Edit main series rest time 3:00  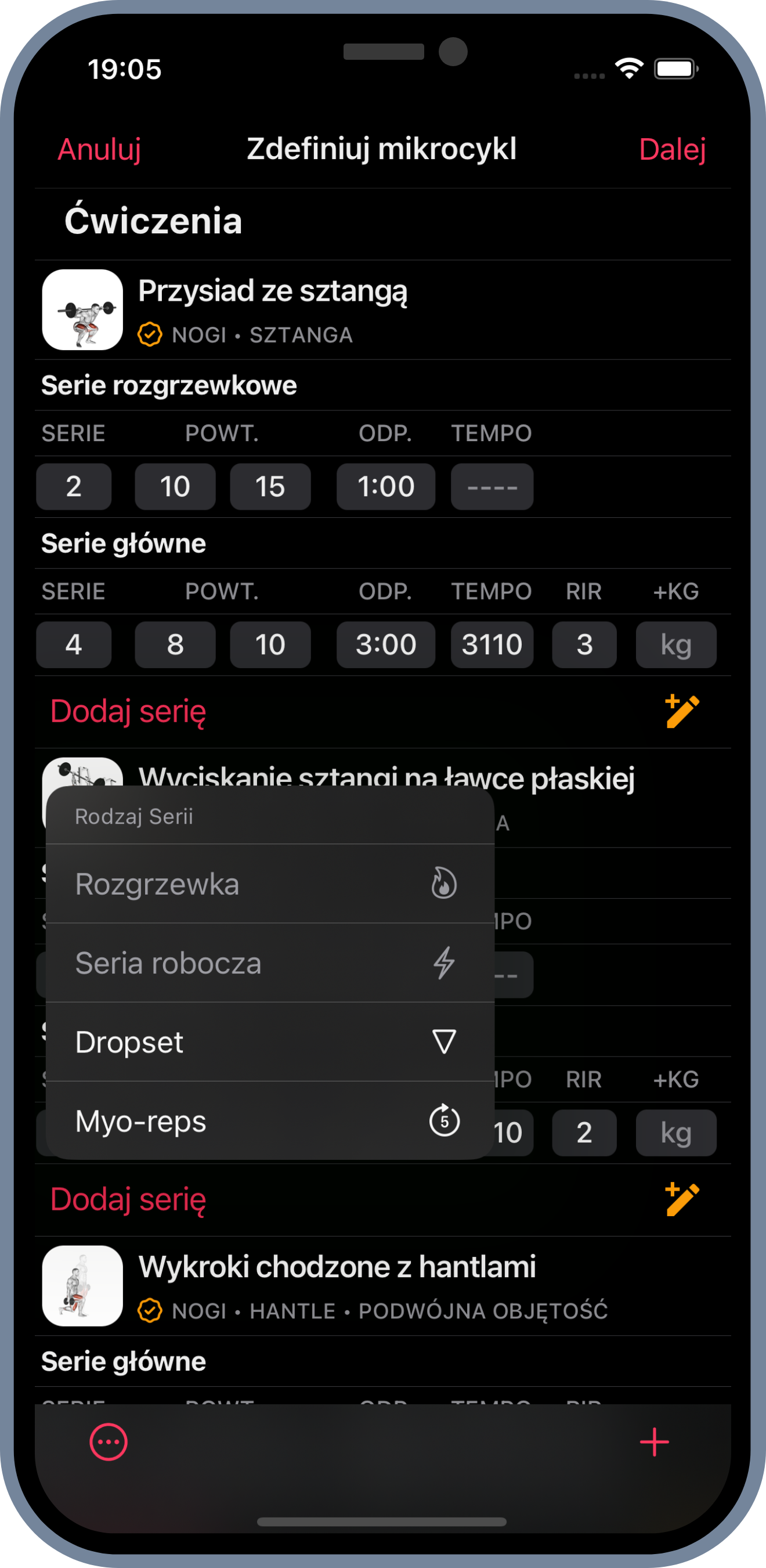(x=385, y=644)
